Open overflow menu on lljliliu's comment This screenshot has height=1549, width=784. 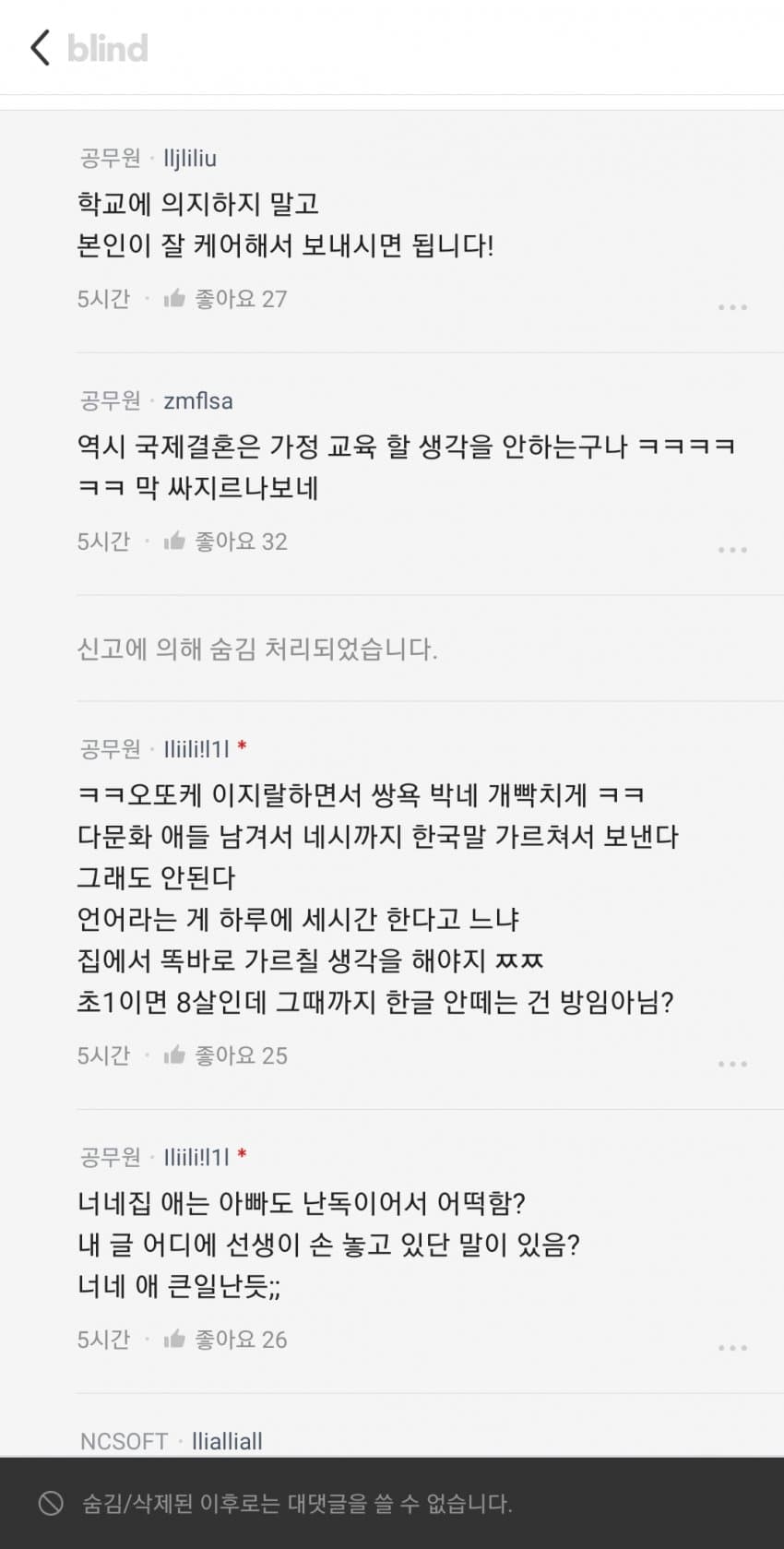tap(732, 307)
